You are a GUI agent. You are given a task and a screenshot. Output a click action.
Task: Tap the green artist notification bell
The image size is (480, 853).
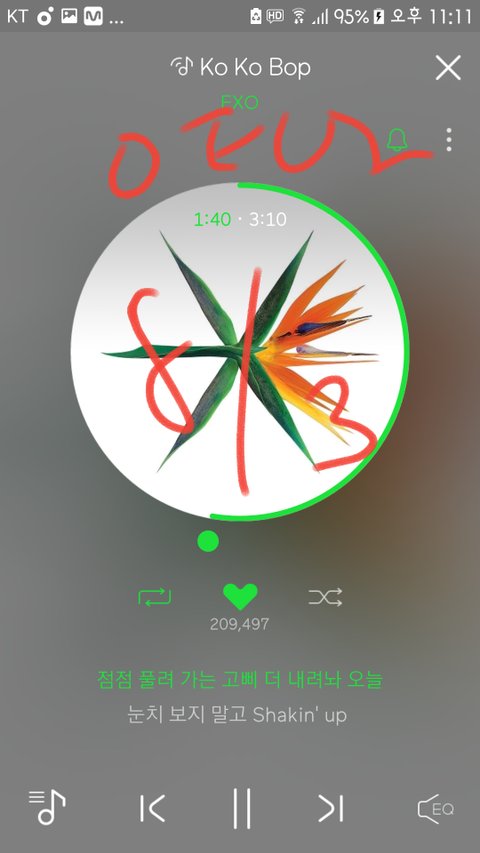coord(397,140)
